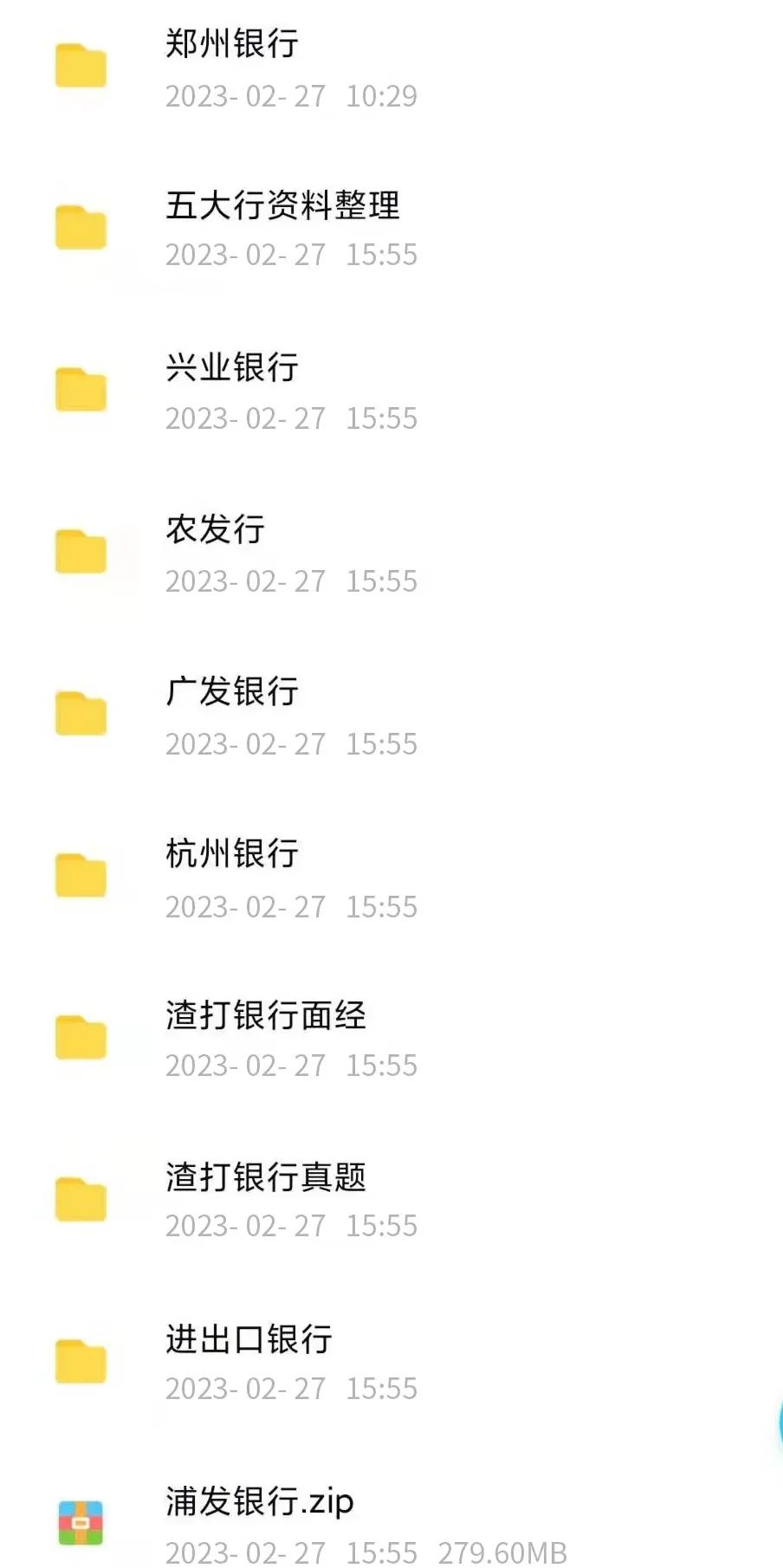Open the 杭州银行 folder

tap(391, 878)
